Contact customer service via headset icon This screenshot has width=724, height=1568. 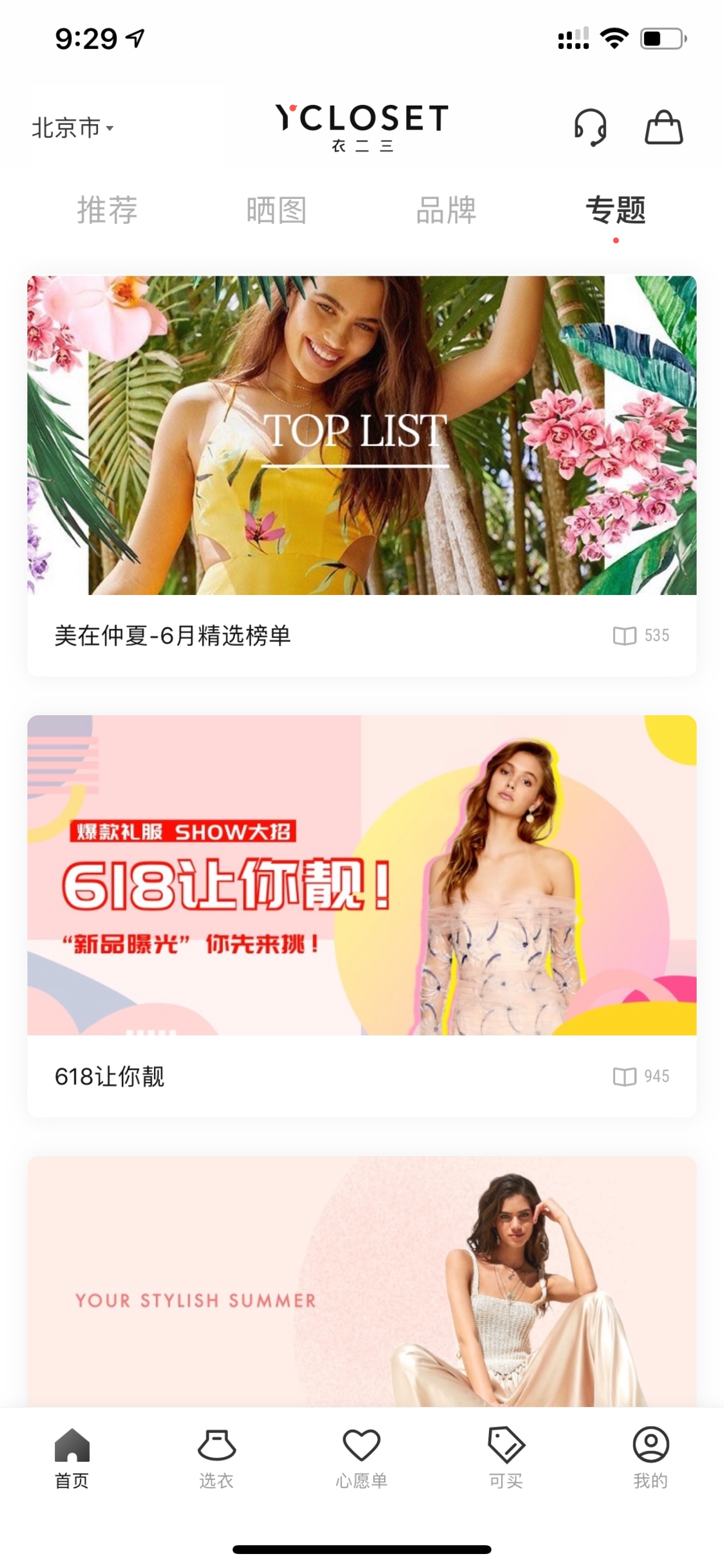coord(590,127)
